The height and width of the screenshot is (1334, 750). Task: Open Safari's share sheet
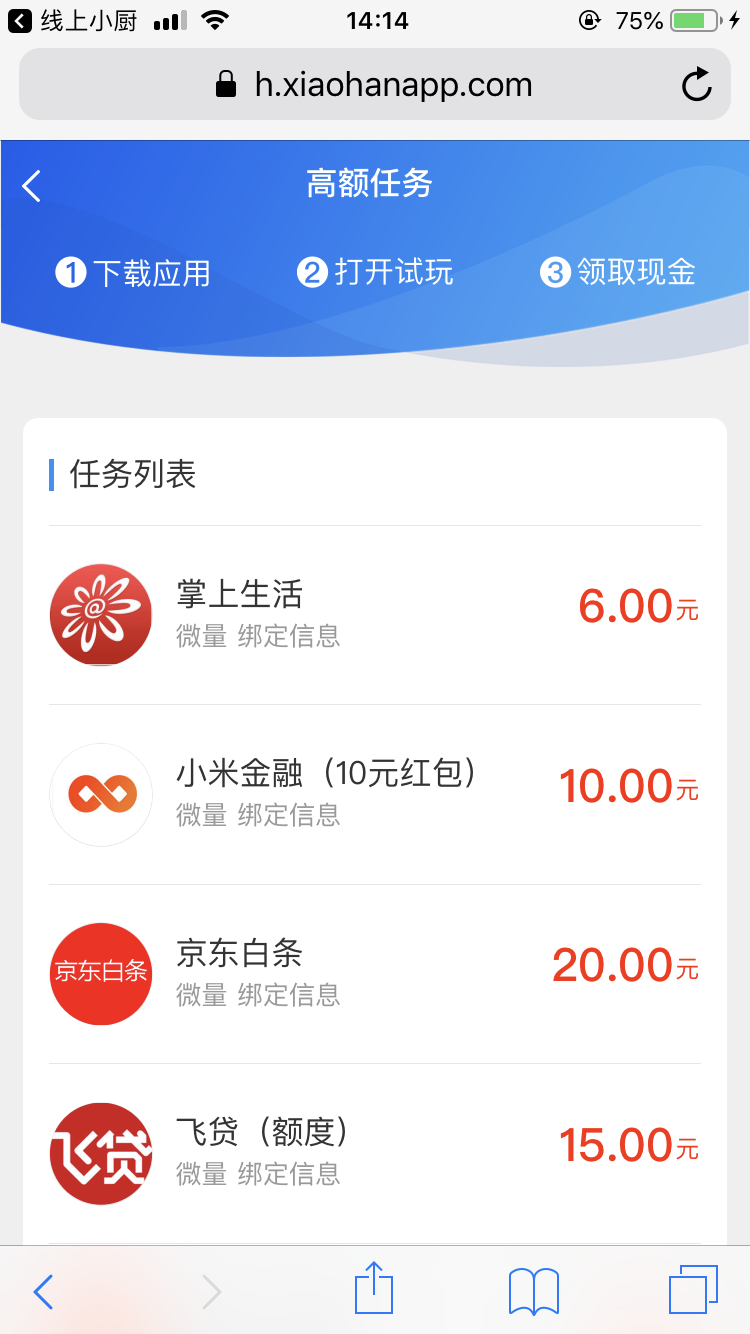coord(374,1289)
